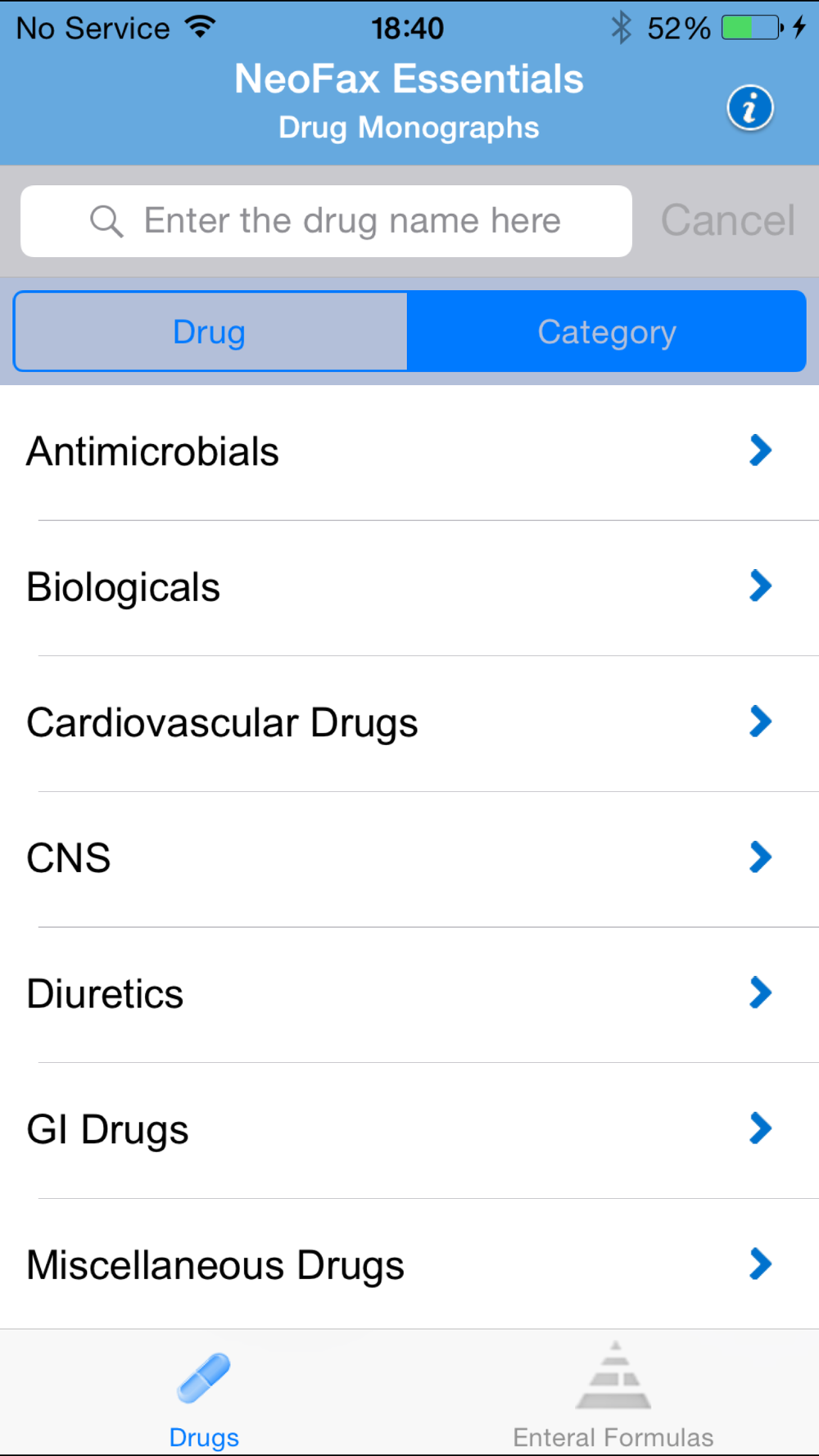Show Miscellaneous Drugs
The image size is (819, 1456).
[x=409, y=1265]
